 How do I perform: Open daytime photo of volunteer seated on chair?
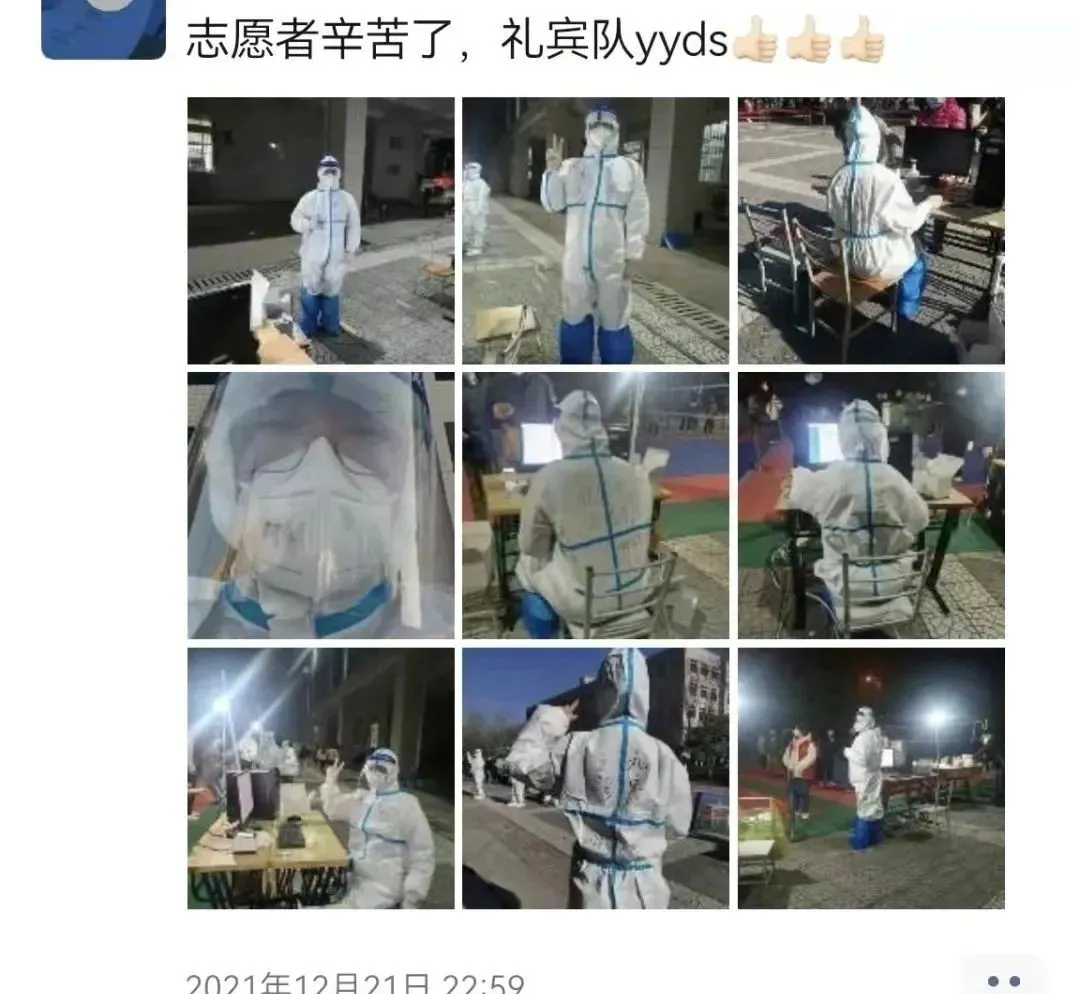pos(871,230)
